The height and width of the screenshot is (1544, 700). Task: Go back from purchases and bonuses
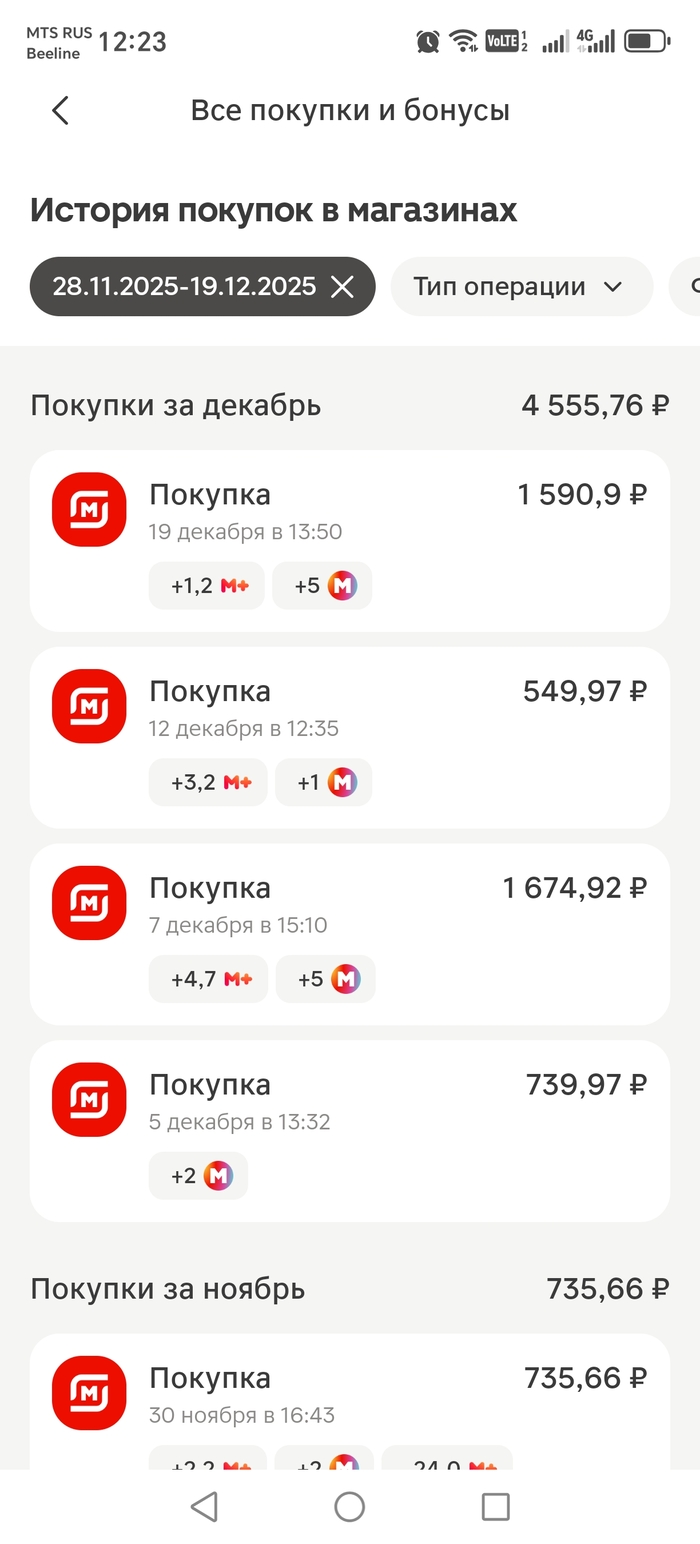click(x=61, y=110)
